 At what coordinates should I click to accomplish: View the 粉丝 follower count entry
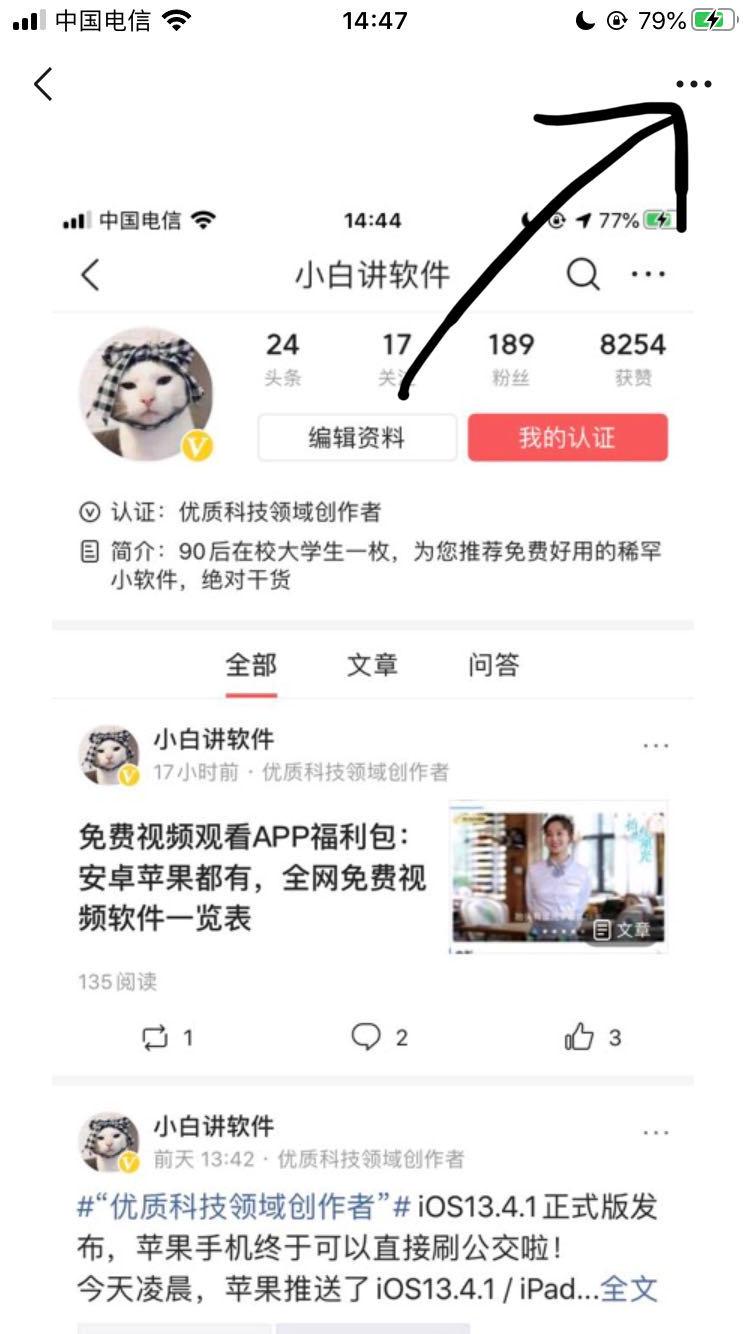pos(510,360)
